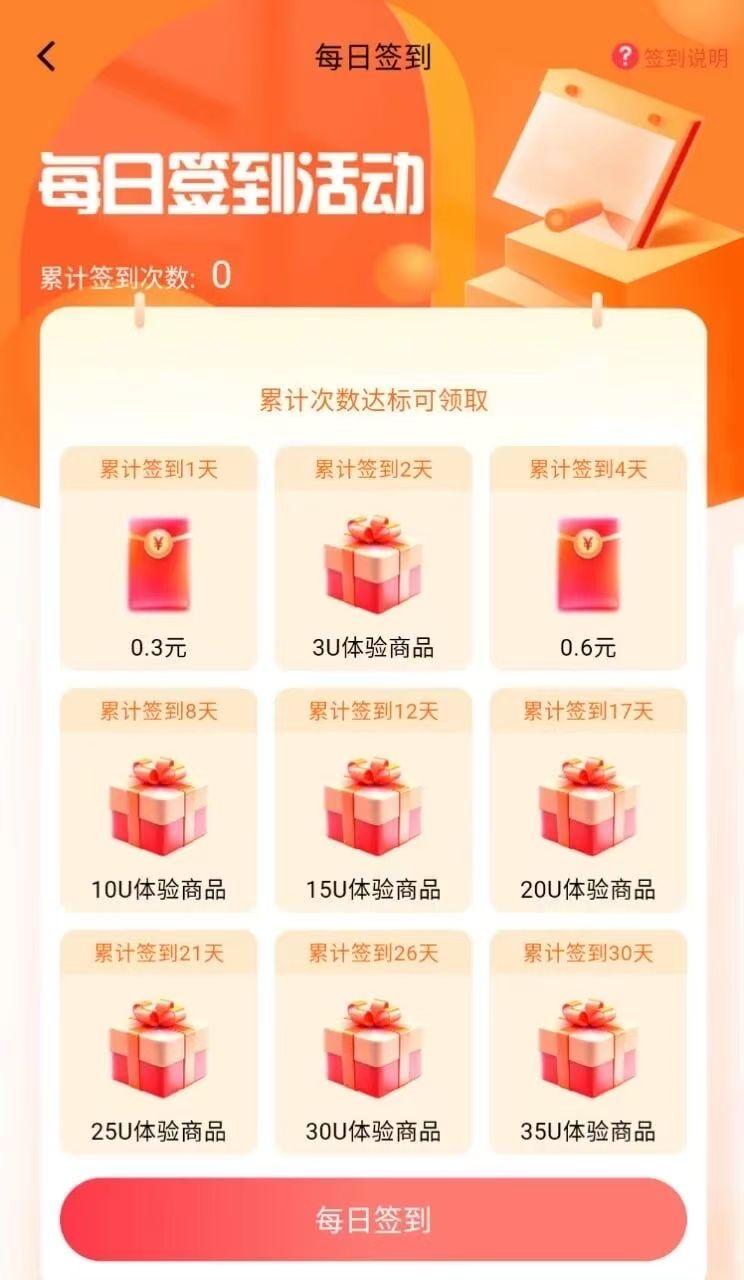Open the 累计签到8天 10U体验商品 reward

[x=159, y=800]
